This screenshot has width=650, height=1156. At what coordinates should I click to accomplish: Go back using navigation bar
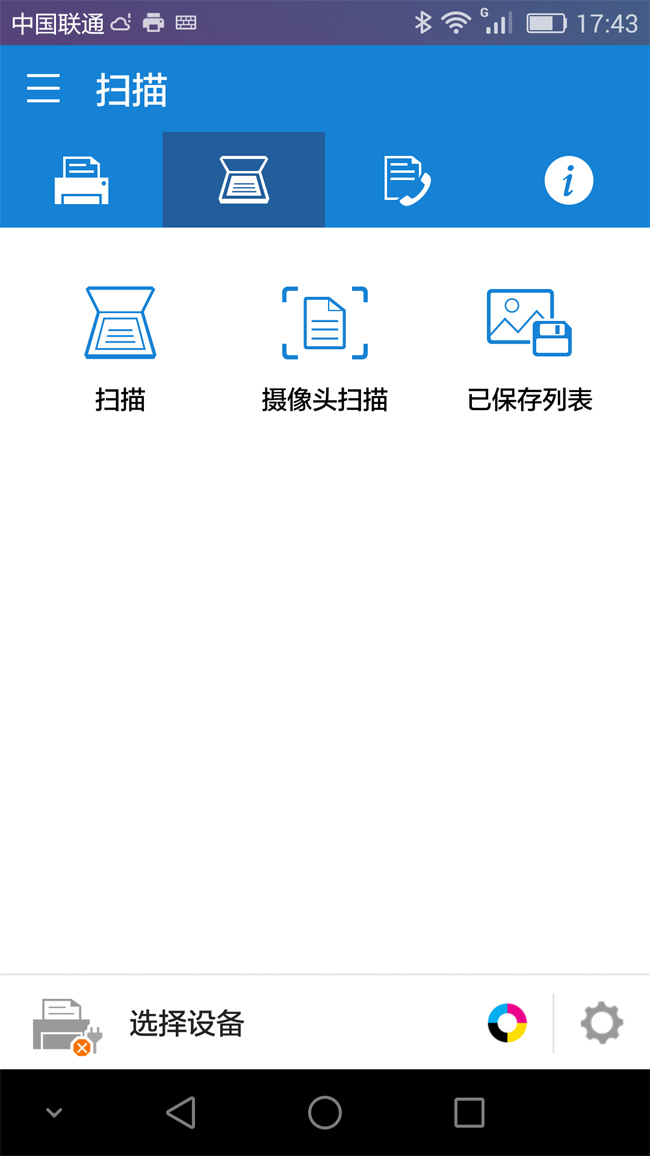tap(181, 1112)
